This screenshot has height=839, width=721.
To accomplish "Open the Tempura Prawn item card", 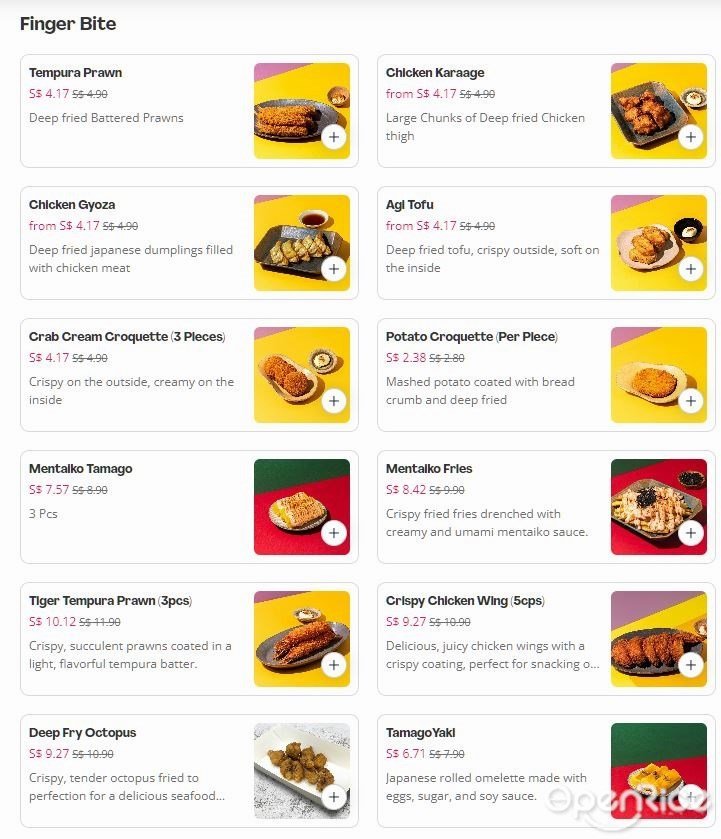I will [130, 110].
